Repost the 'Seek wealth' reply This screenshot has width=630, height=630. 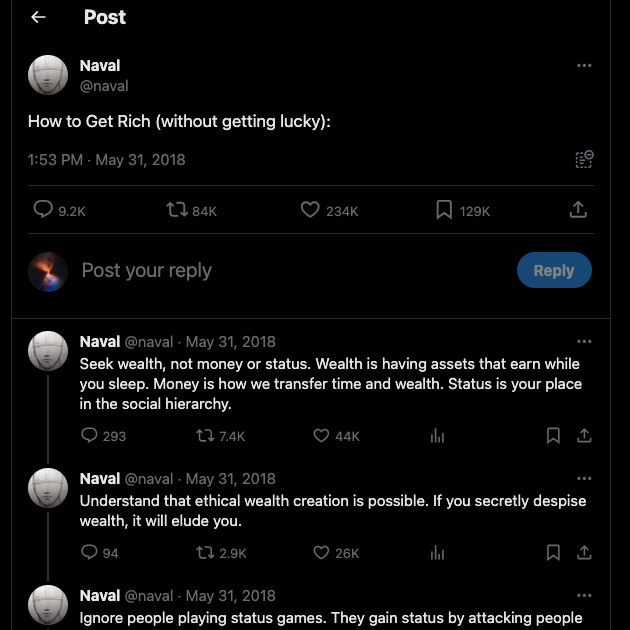coord(205,436)
